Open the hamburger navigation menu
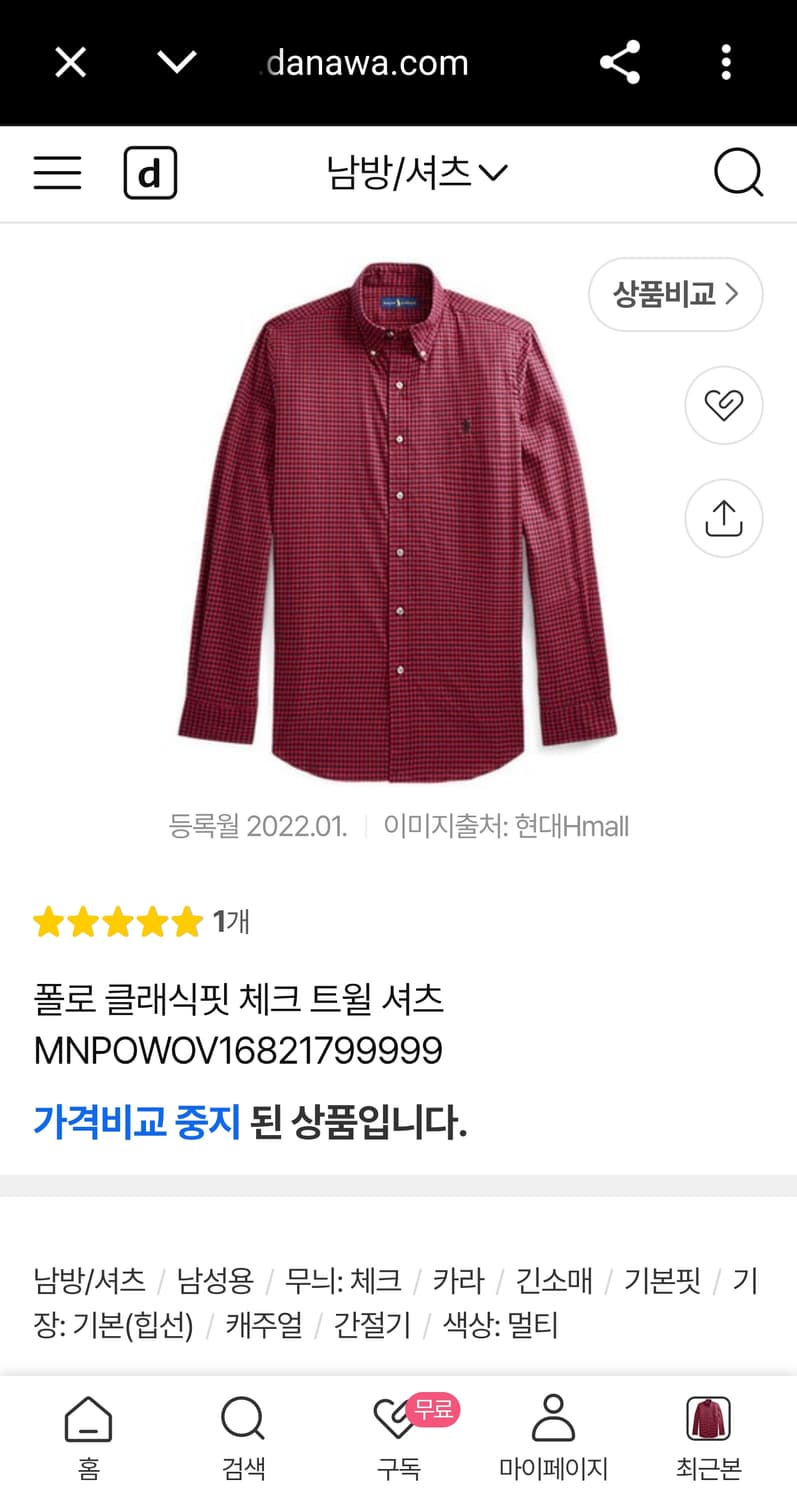This screenshot has height=1500, width=797. pos(57,172)
